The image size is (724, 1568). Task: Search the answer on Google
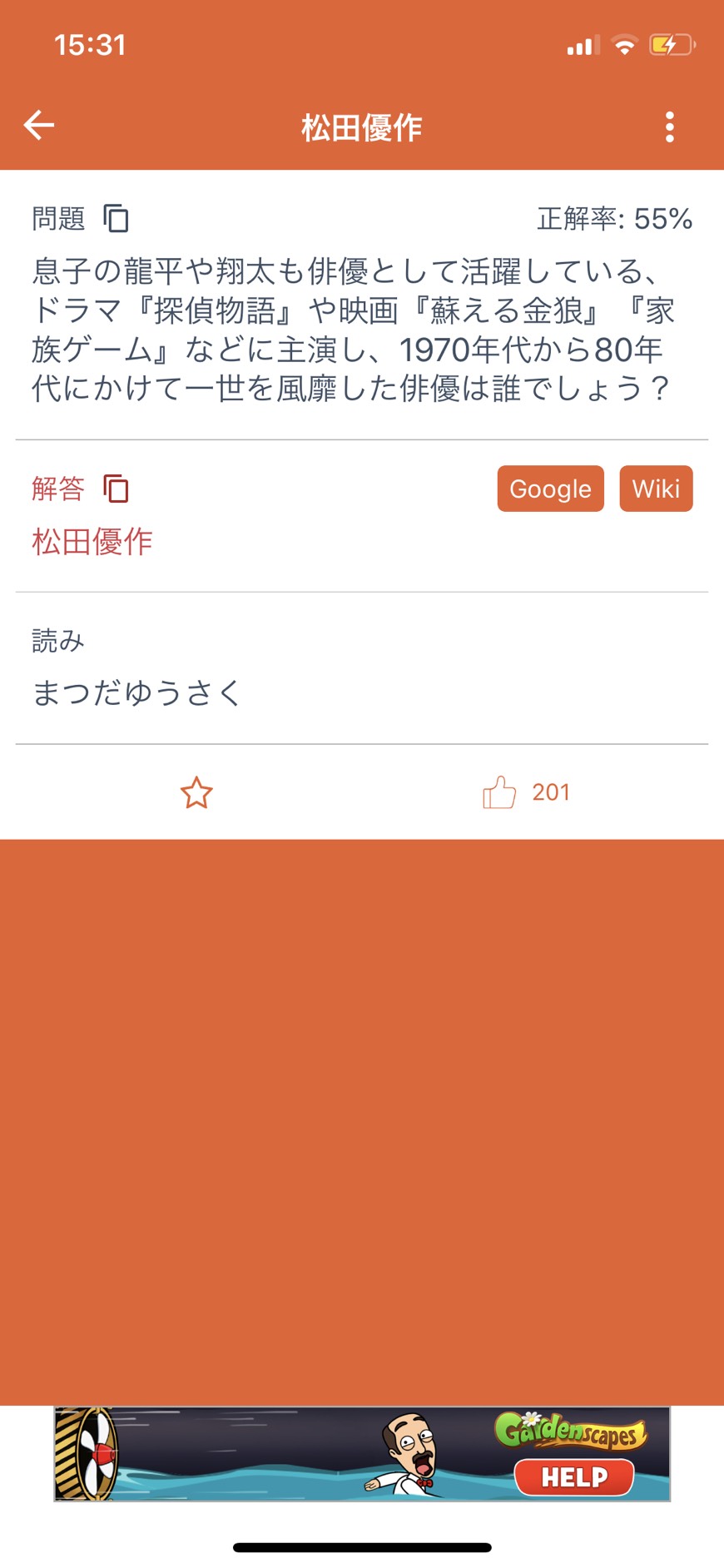tap(550, 489)
